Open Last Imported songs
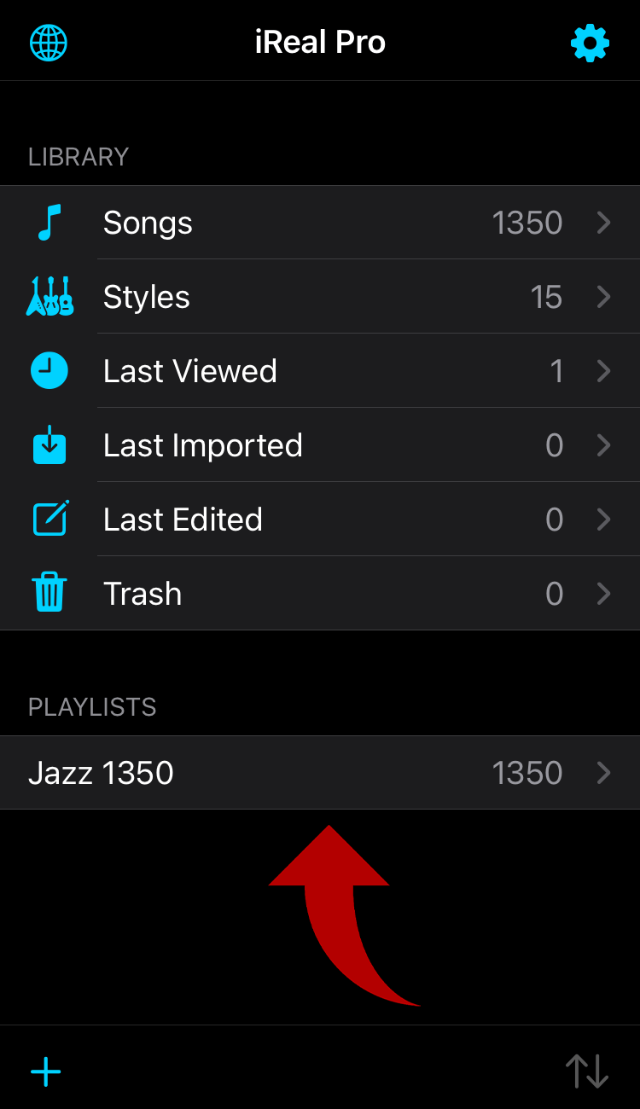Screen dimensions: 640x1109 point(320,446)
